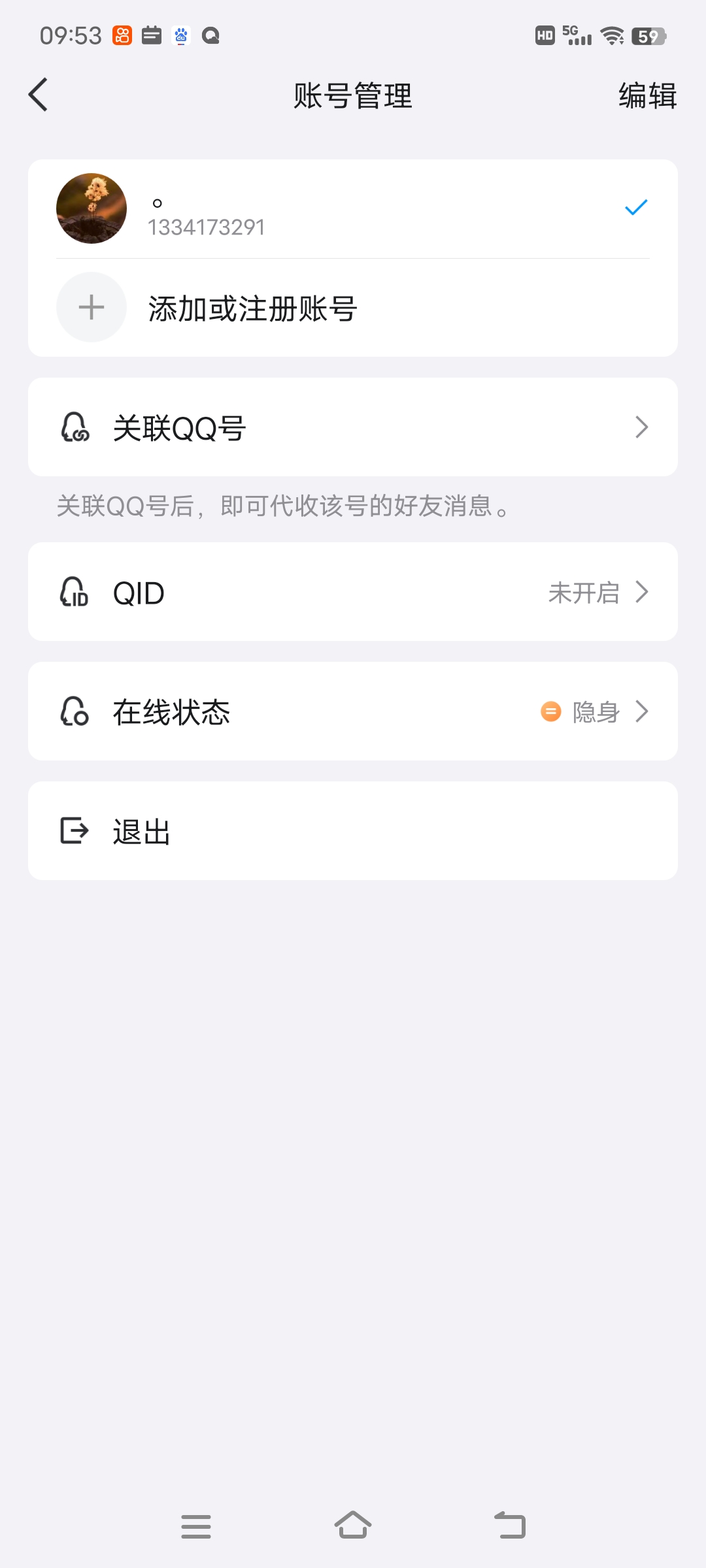
Task: Go to system home screen
Action: [353, 1526]
